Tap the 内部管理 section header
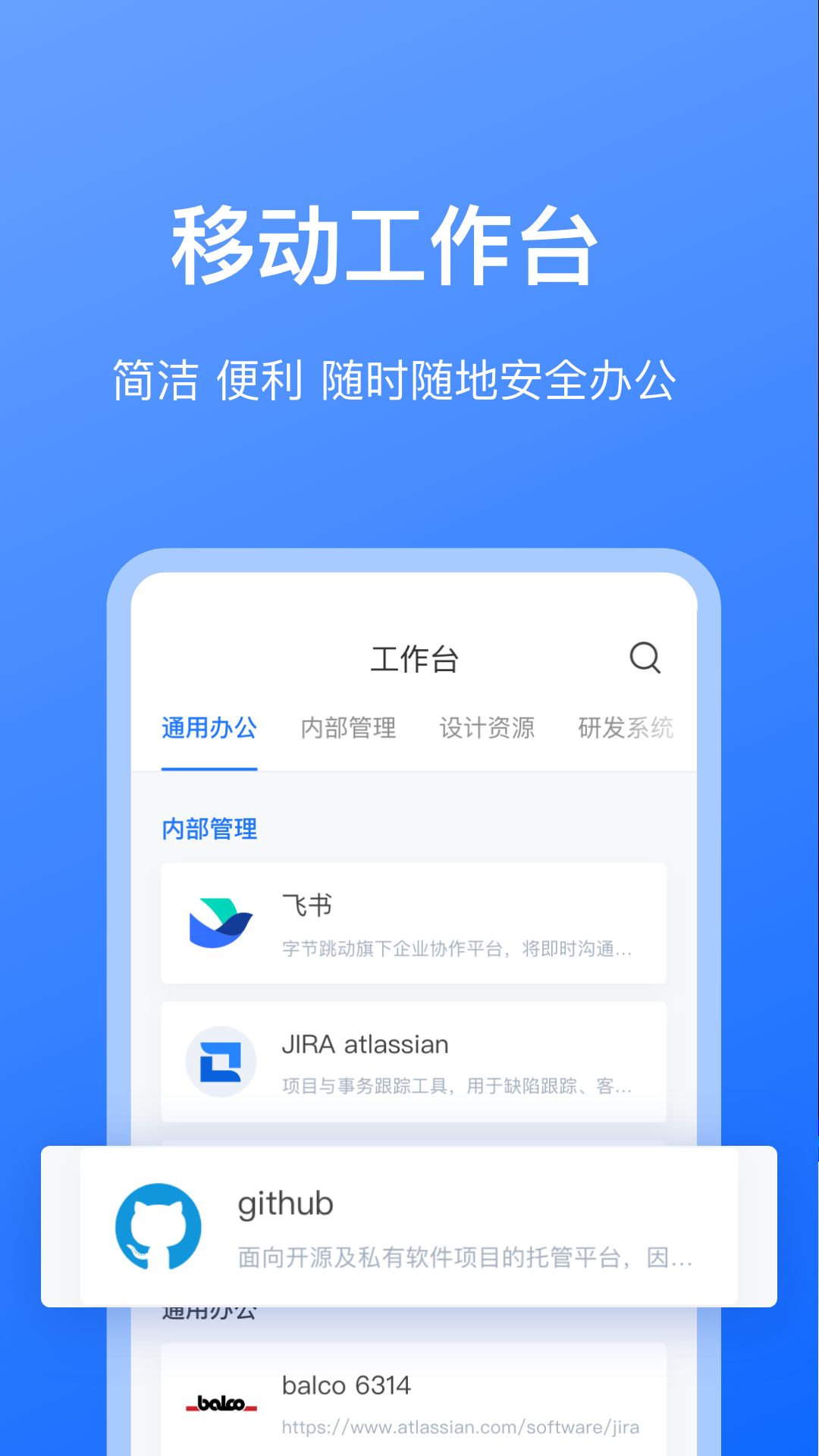The height and width of the screenshot is (1456, 819). pyautogui.click(x=209, y=829)
